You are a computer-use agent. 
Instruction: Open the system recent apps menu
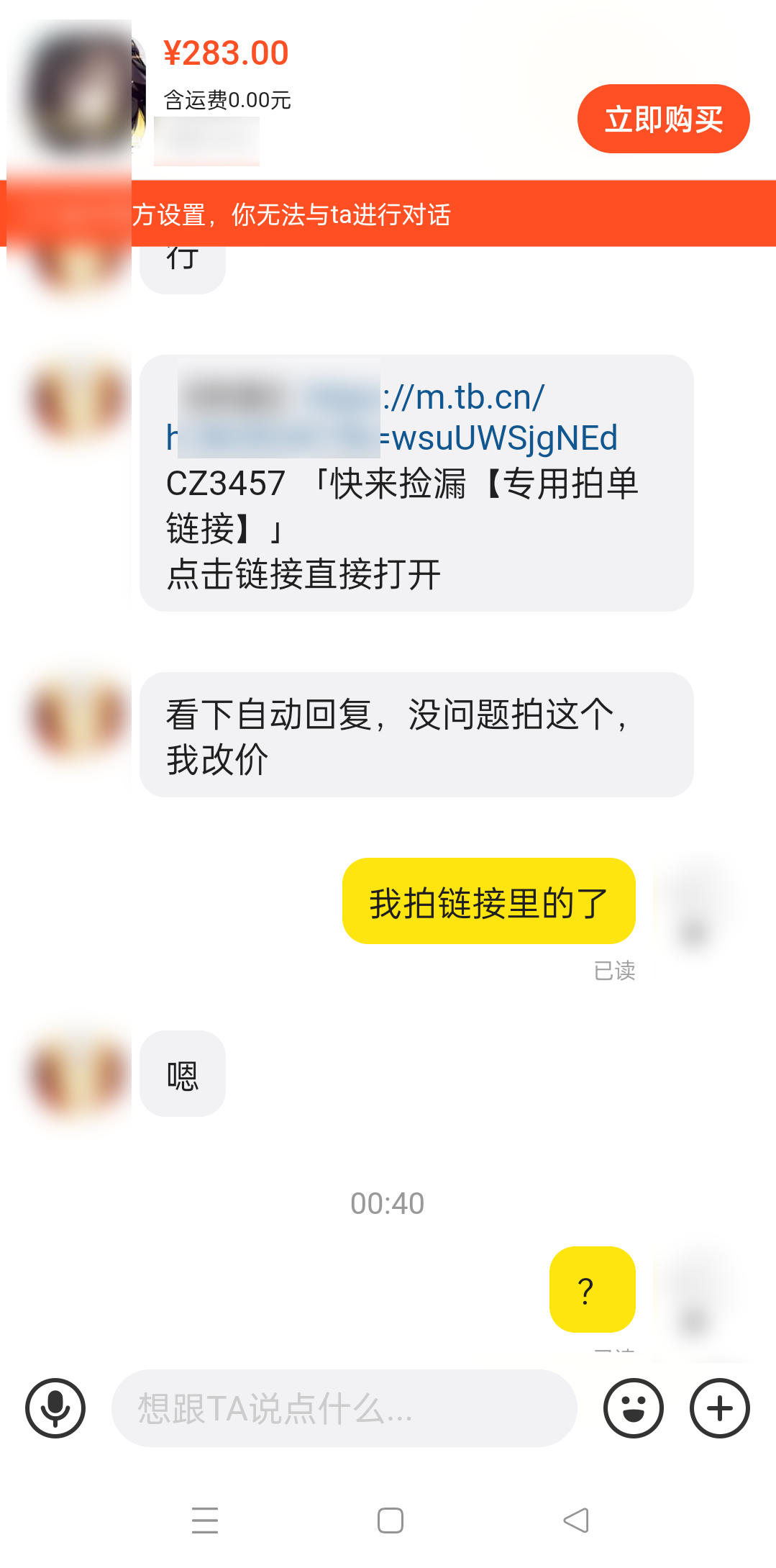click(x=205, y=1521)
